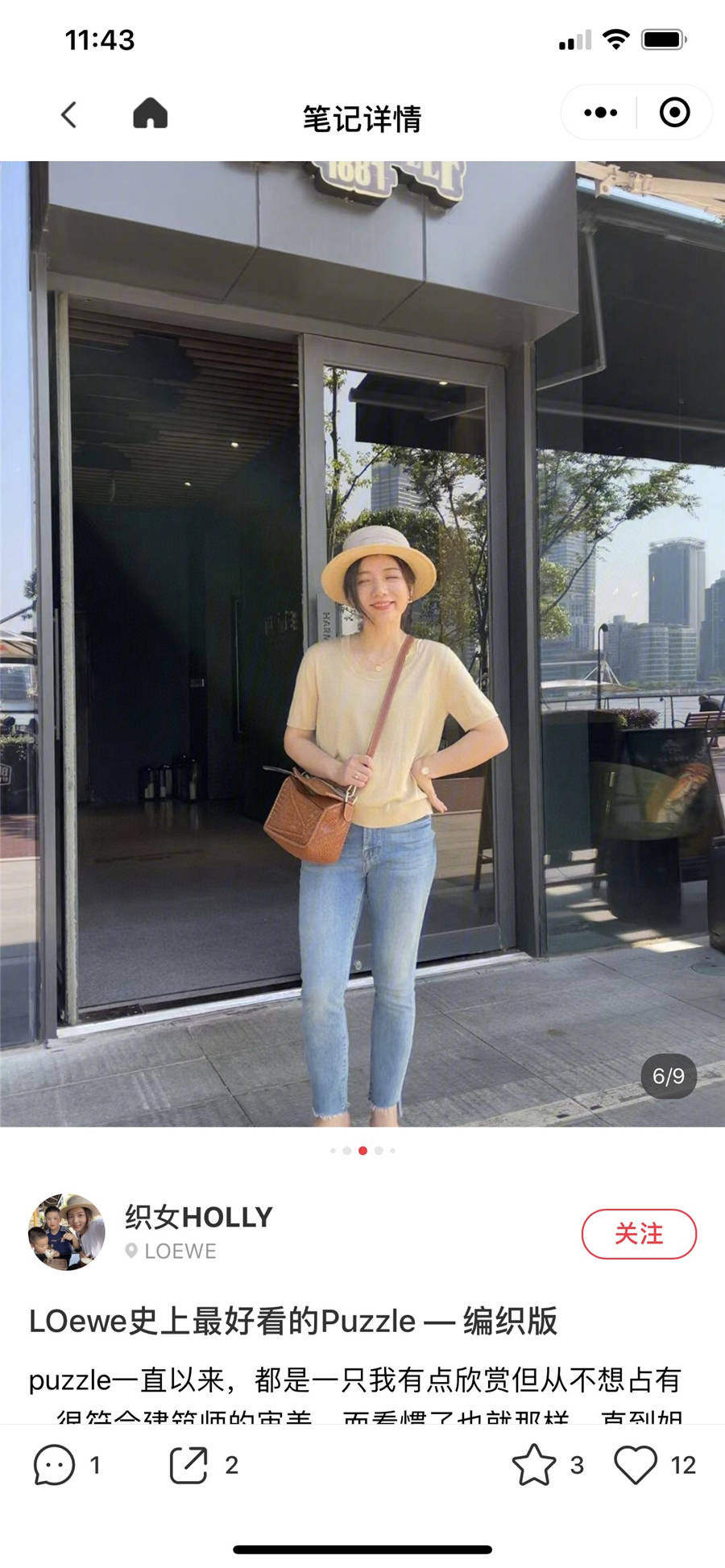Like this note with heart icon
Screen dimensions: 725x1568
point(636,1465)
